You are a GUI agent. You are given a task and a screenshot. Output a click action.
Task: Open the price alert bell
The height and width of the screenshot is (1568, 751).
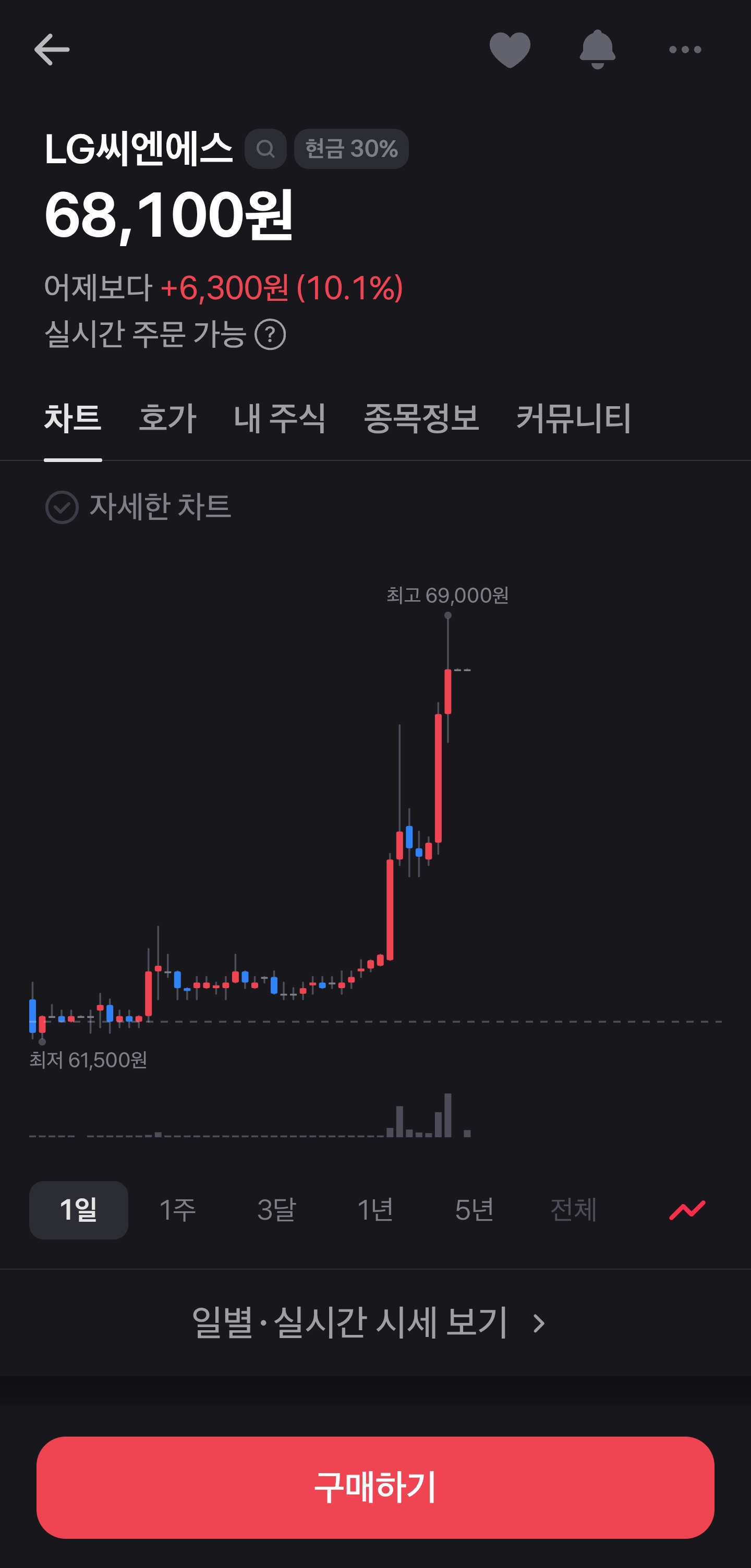point(597,50)
